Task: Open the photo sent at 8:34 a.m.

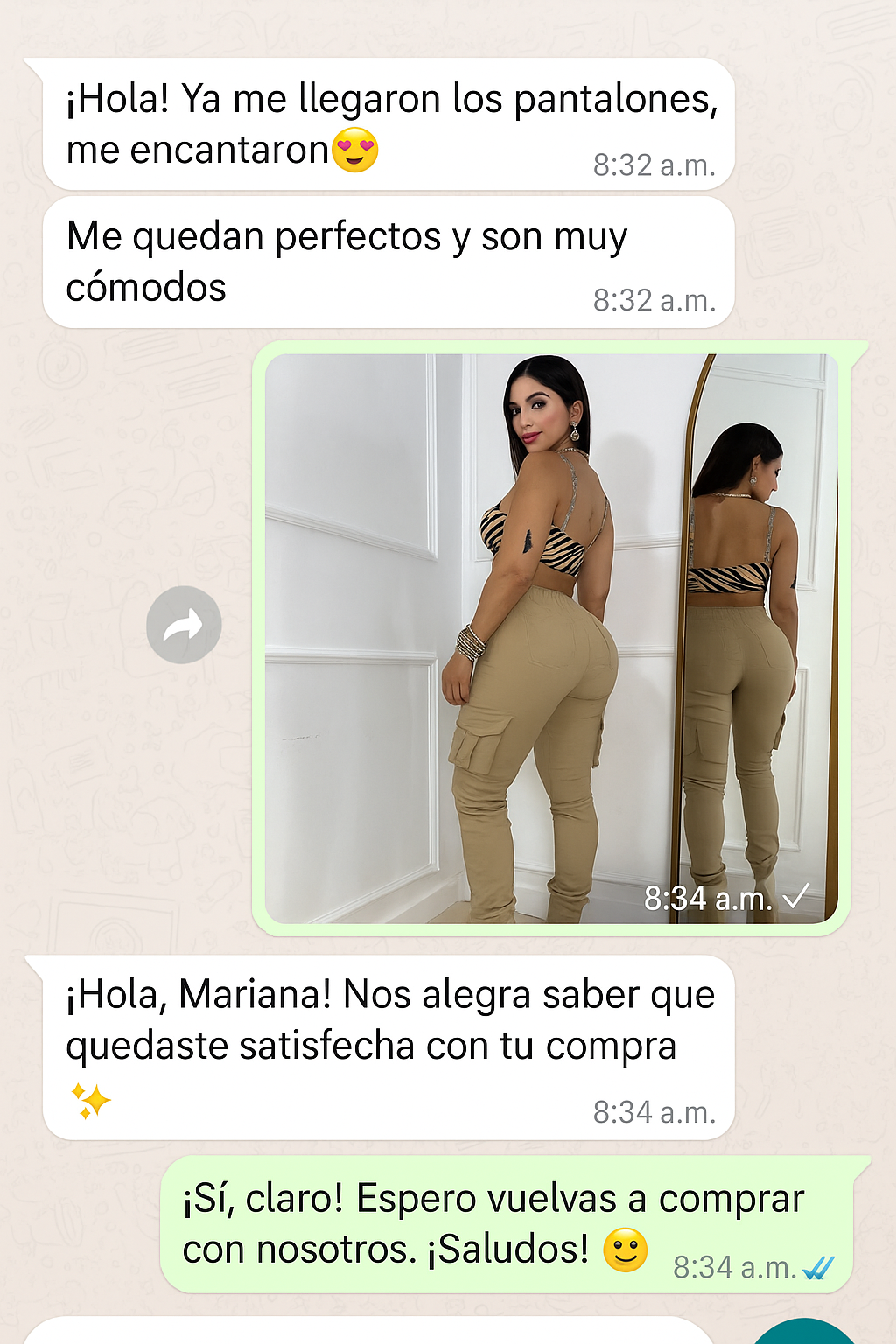Action: (x=551, y=639)
